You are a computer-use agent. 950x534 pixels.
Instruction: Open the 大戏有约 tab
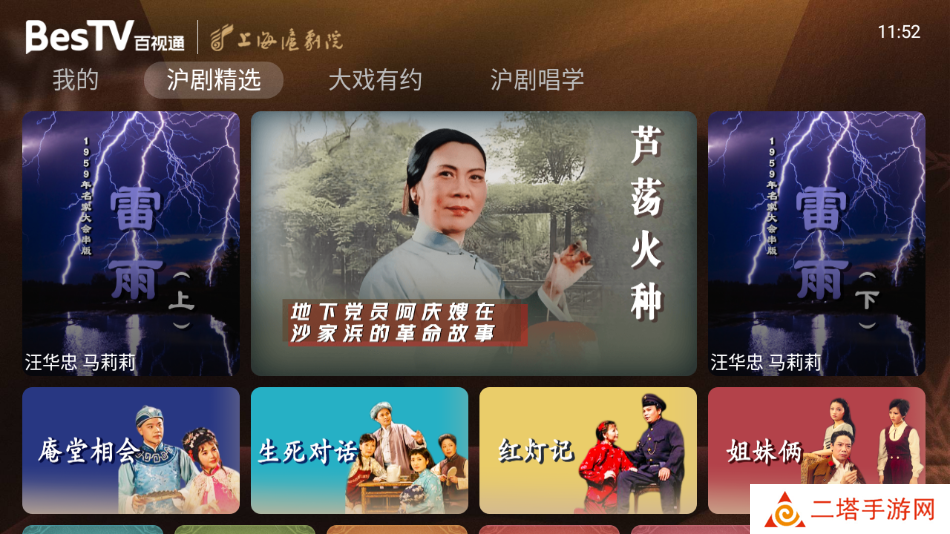click(375, 80)
